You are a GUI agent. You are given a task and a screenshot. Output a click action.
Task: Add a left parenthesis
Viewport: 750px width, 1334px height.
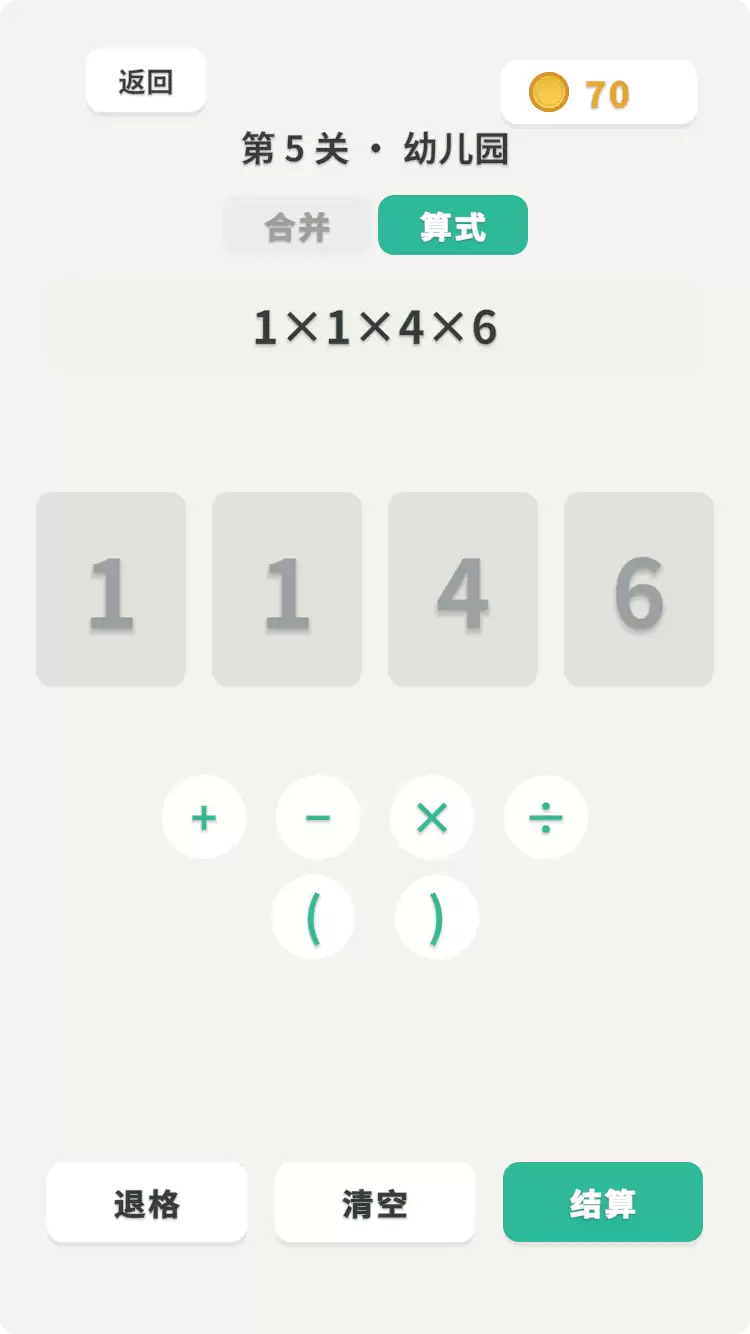313,917
